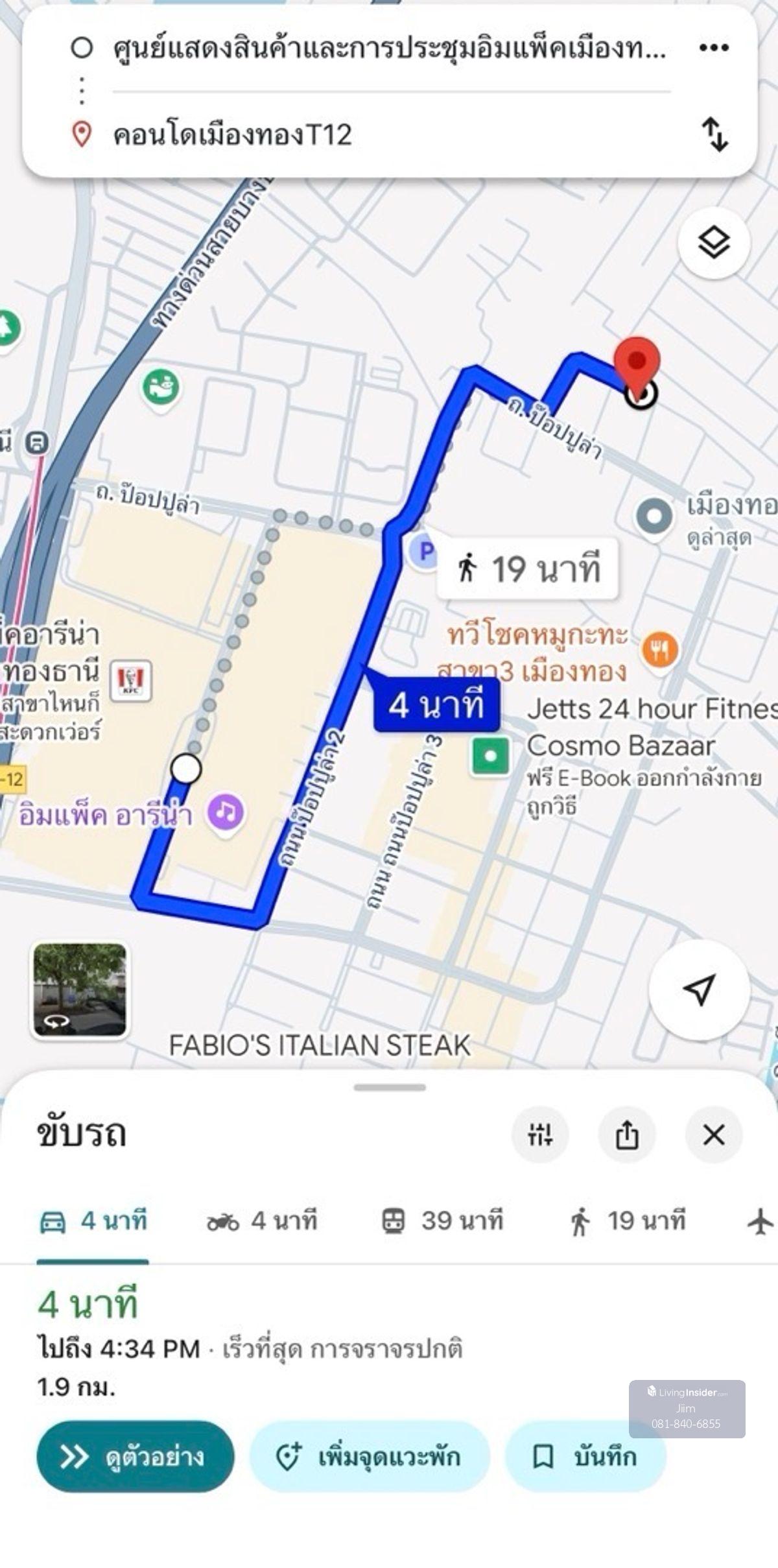Add a stop with เพิ่มจุดแวะพัก
The width and height of the screenshot is (778, 1568).
click(369, 1456)
